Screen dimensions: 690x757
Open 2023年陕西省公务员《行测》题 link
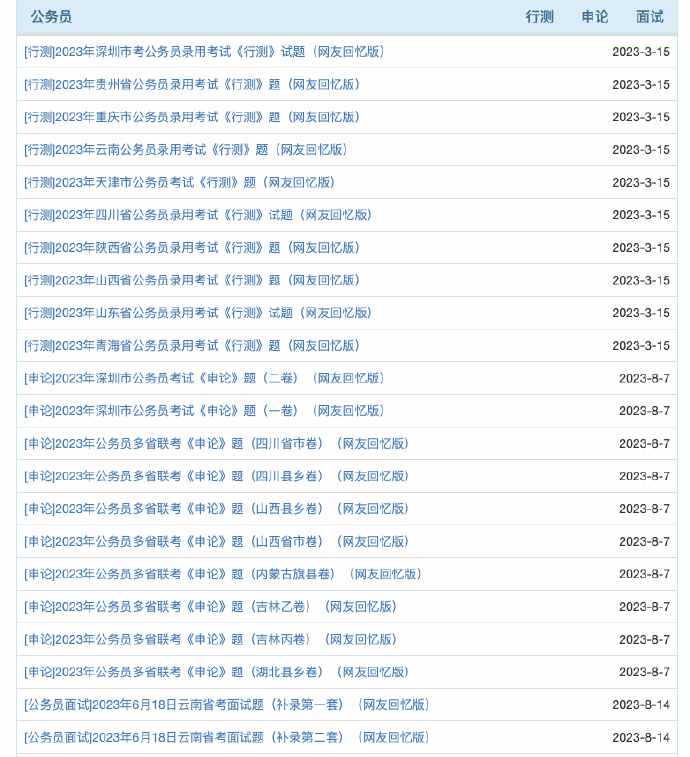(x=192, y=248)
